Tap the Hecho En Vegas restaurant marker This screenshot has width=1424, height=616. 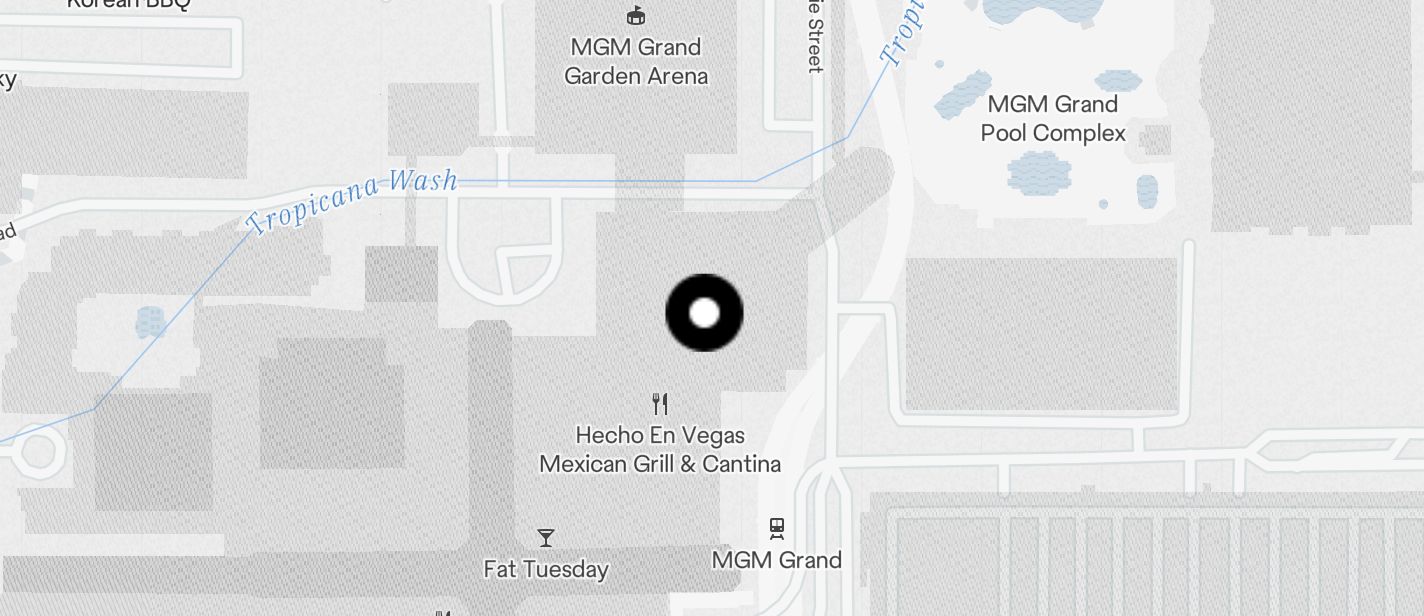(660, 404)
